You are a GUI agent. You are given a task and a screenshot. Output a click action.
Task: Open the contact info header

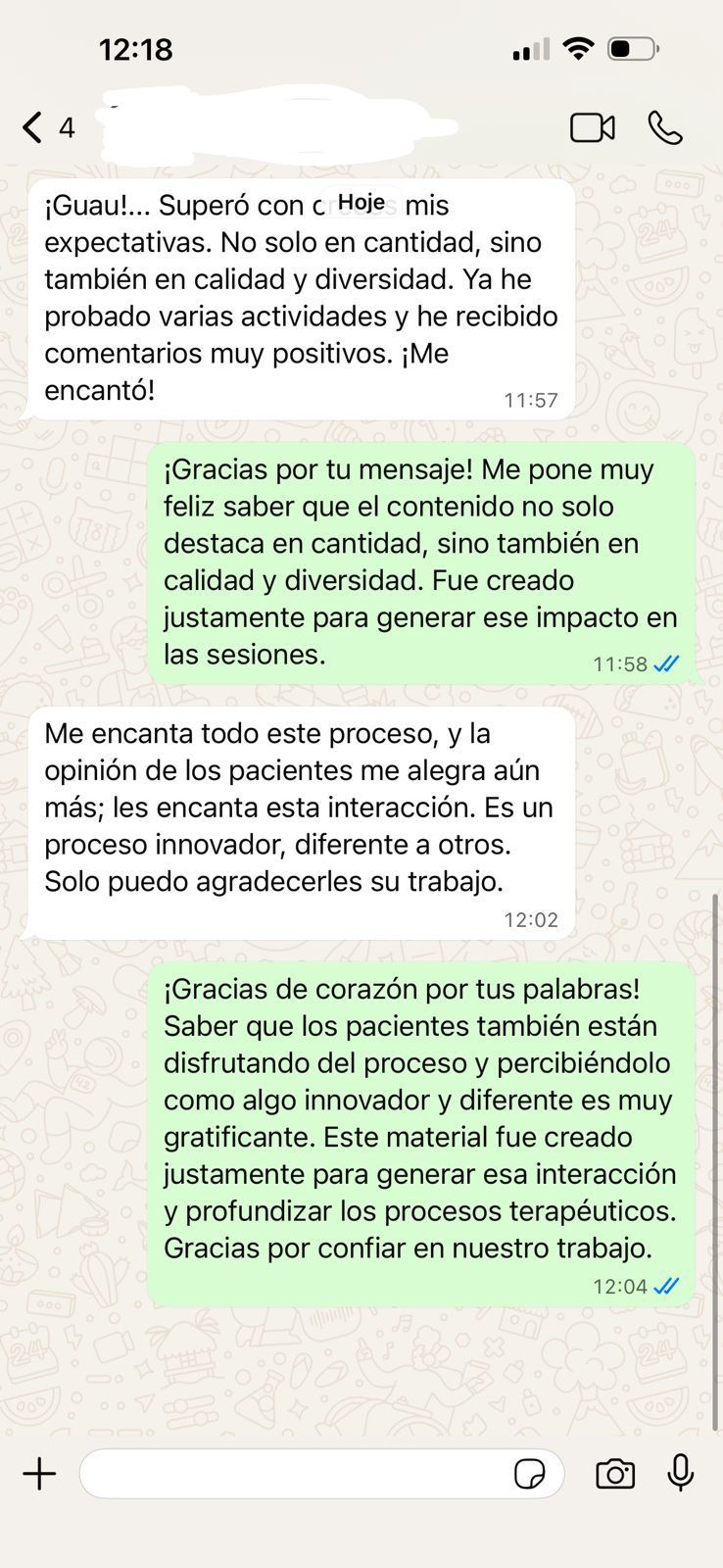tap(284, 127)
